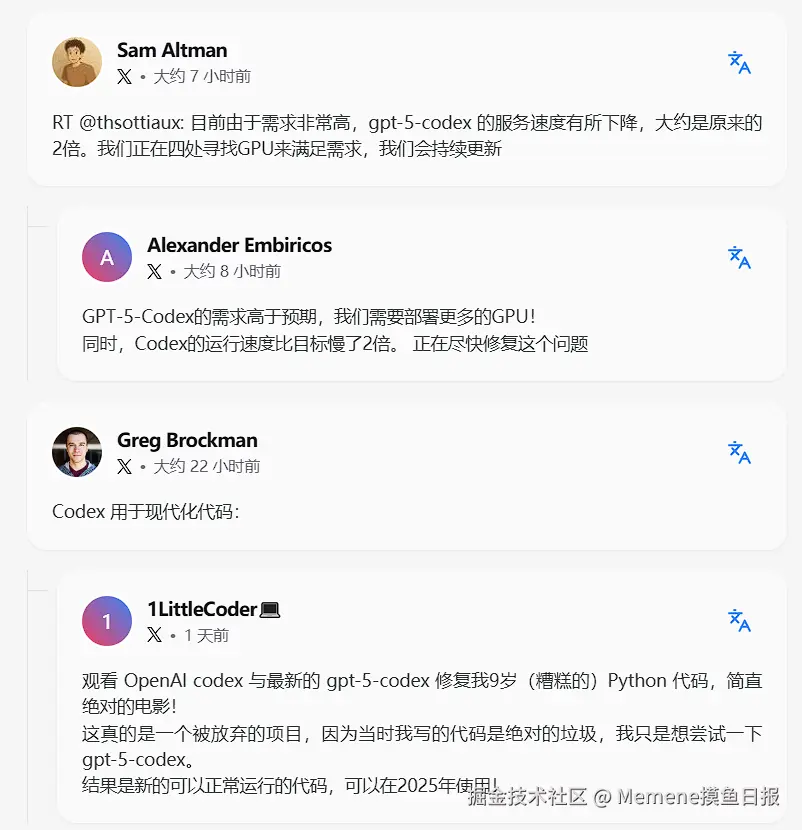The height and width of the screenshot is (830, 802).
Task: Open Sam Altman's profile avatar
Action: (77, 62)
